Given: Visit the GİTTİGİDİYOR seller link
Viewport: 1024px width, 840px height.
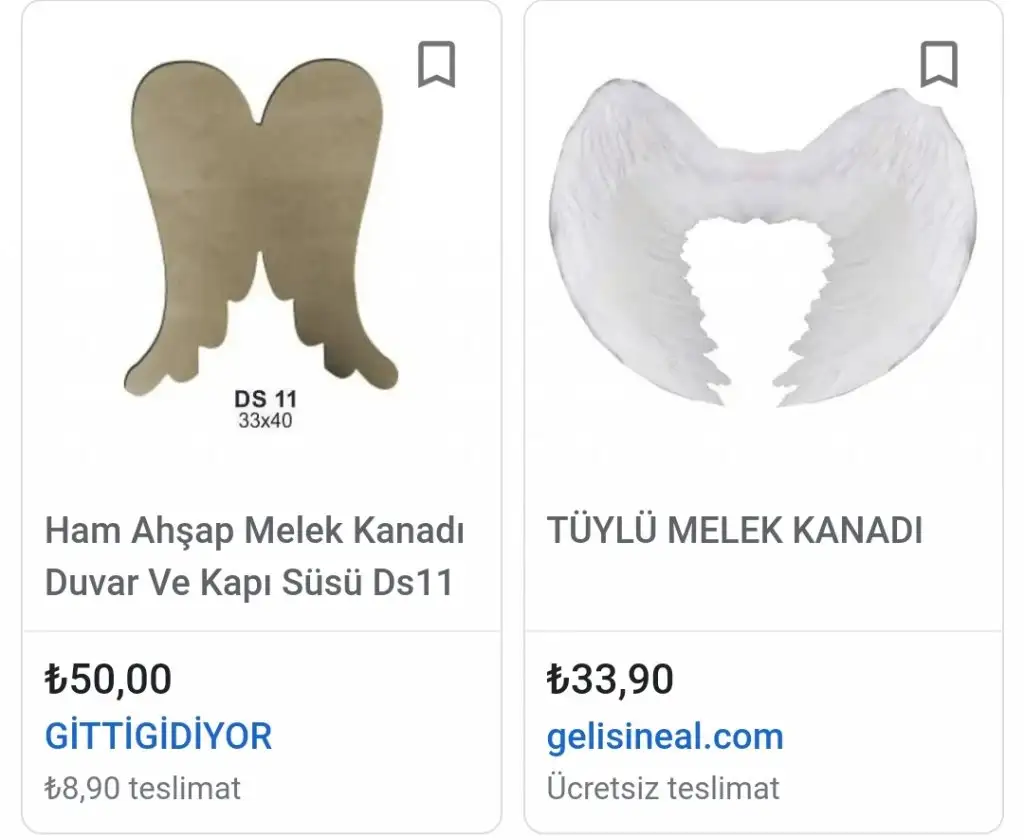Looking at the screenshot, I should [158, 737].
